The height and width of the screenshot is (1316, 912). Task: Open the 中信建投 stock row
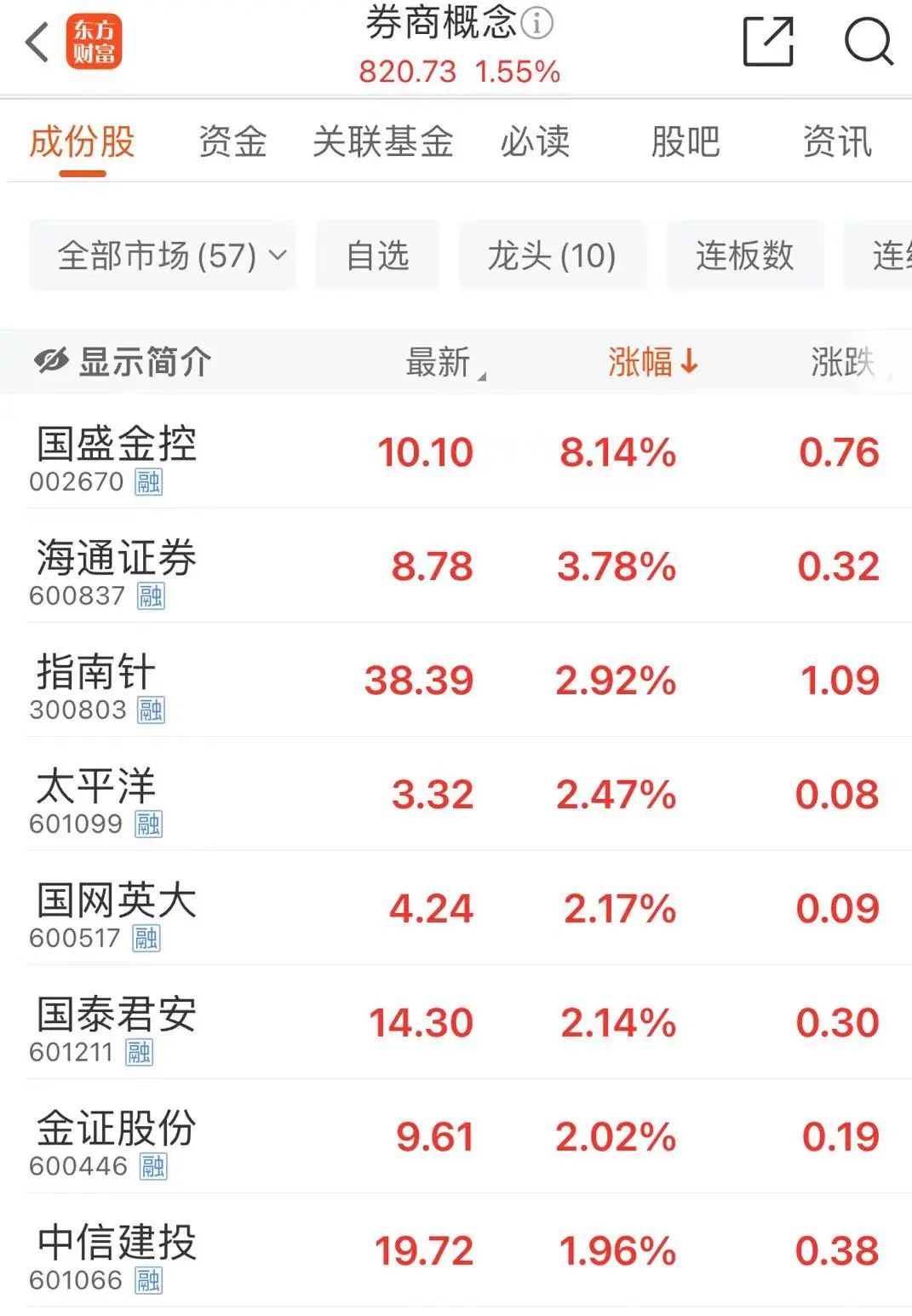click(x=117, y=1251)
